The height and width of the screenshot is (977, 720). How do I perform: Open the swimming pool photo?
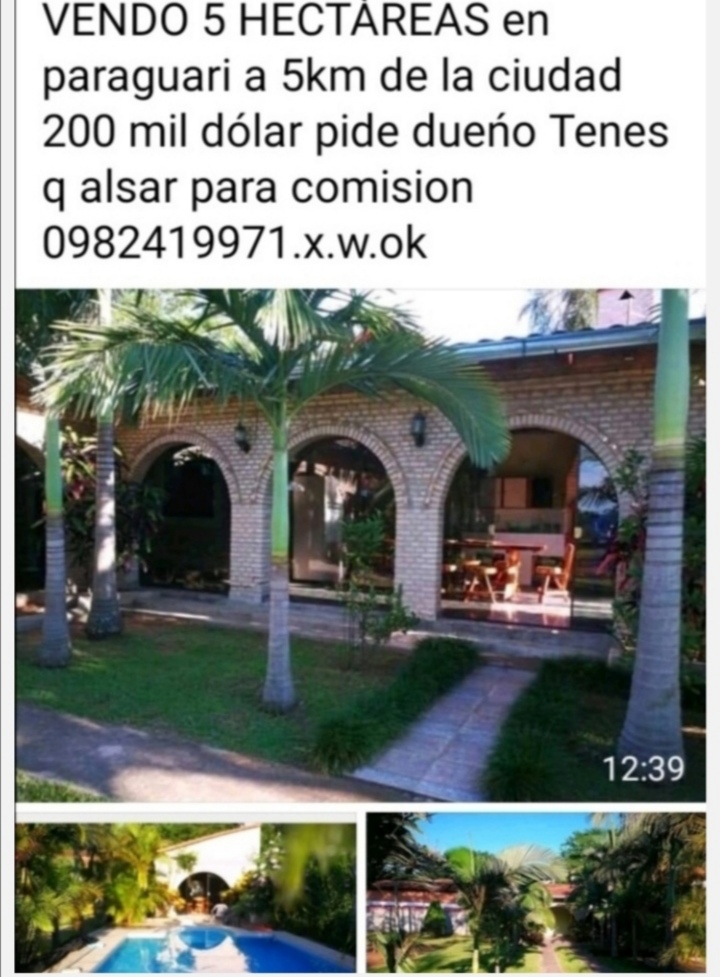click(186, 893)
